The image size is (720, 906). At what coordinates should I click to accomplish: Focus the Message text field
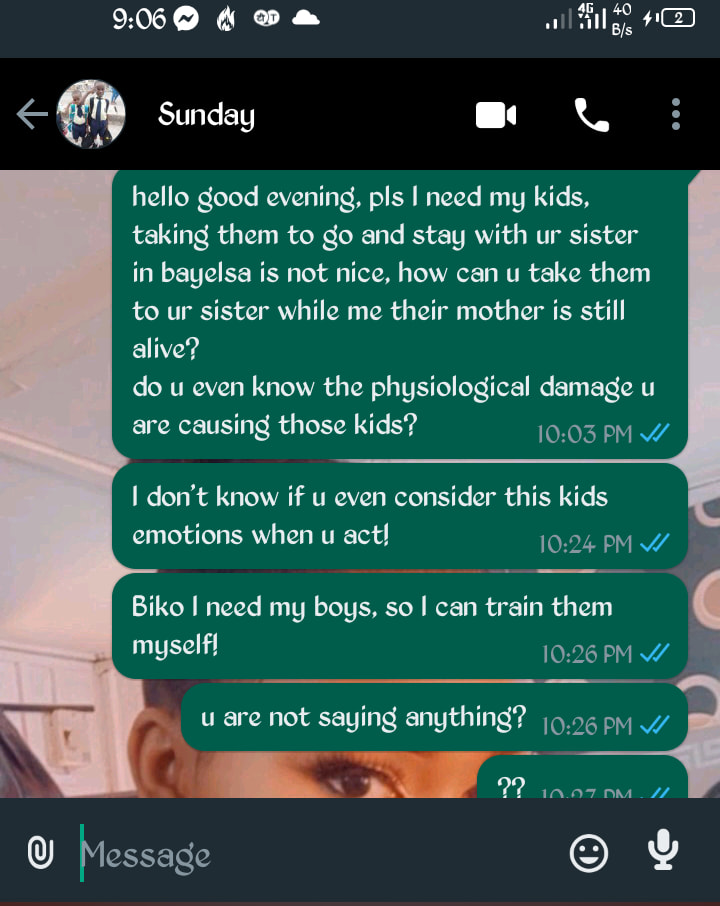coord(300,855)
